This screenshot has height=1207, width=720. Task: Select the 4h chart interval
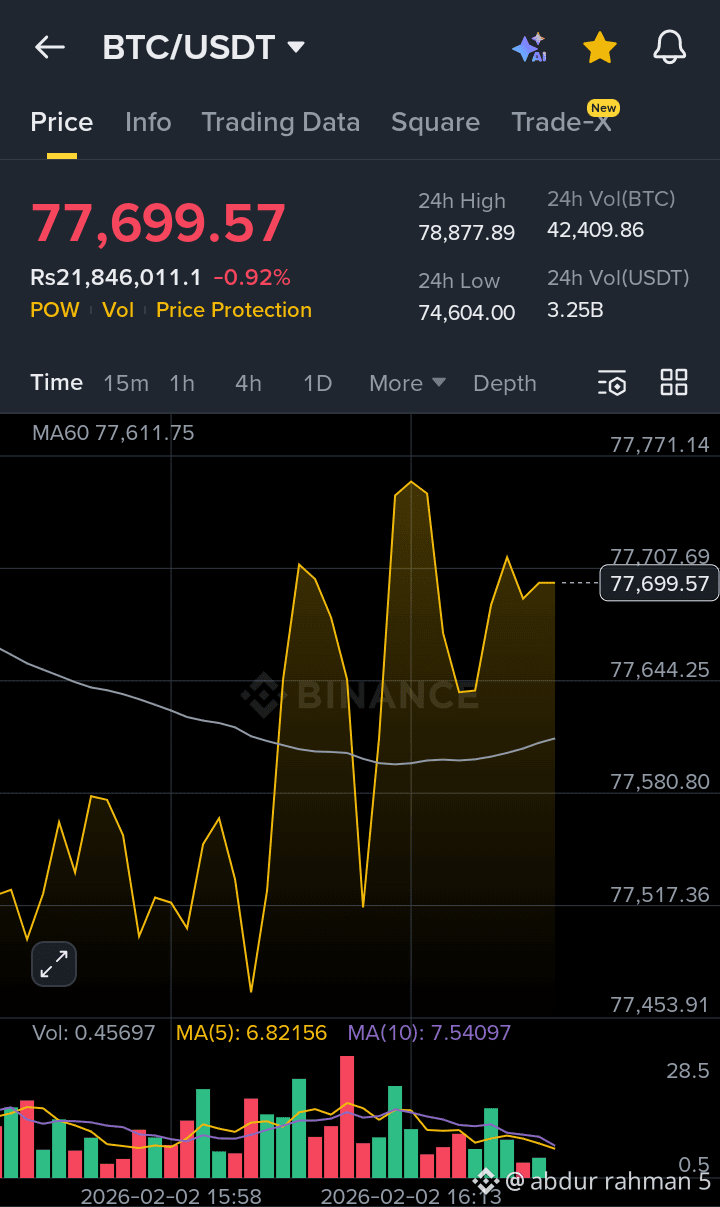coord(248,383)
